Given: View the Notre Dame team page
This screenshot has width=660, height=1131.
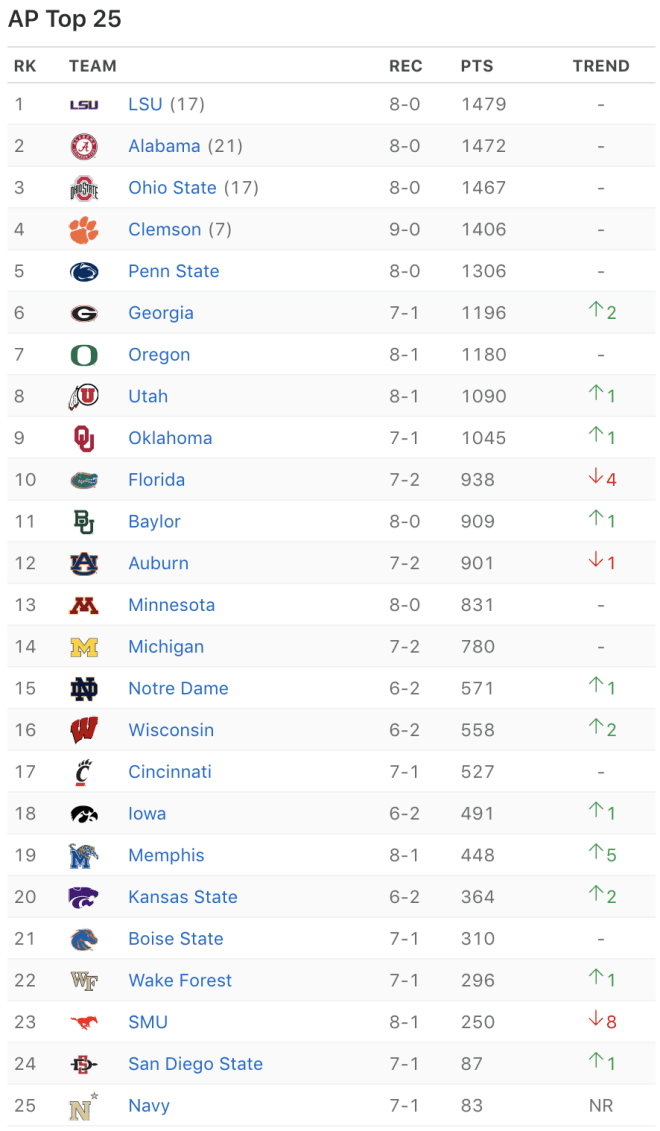Looking at the screenshot, I should pyautogui.click(x=178, y=689).
